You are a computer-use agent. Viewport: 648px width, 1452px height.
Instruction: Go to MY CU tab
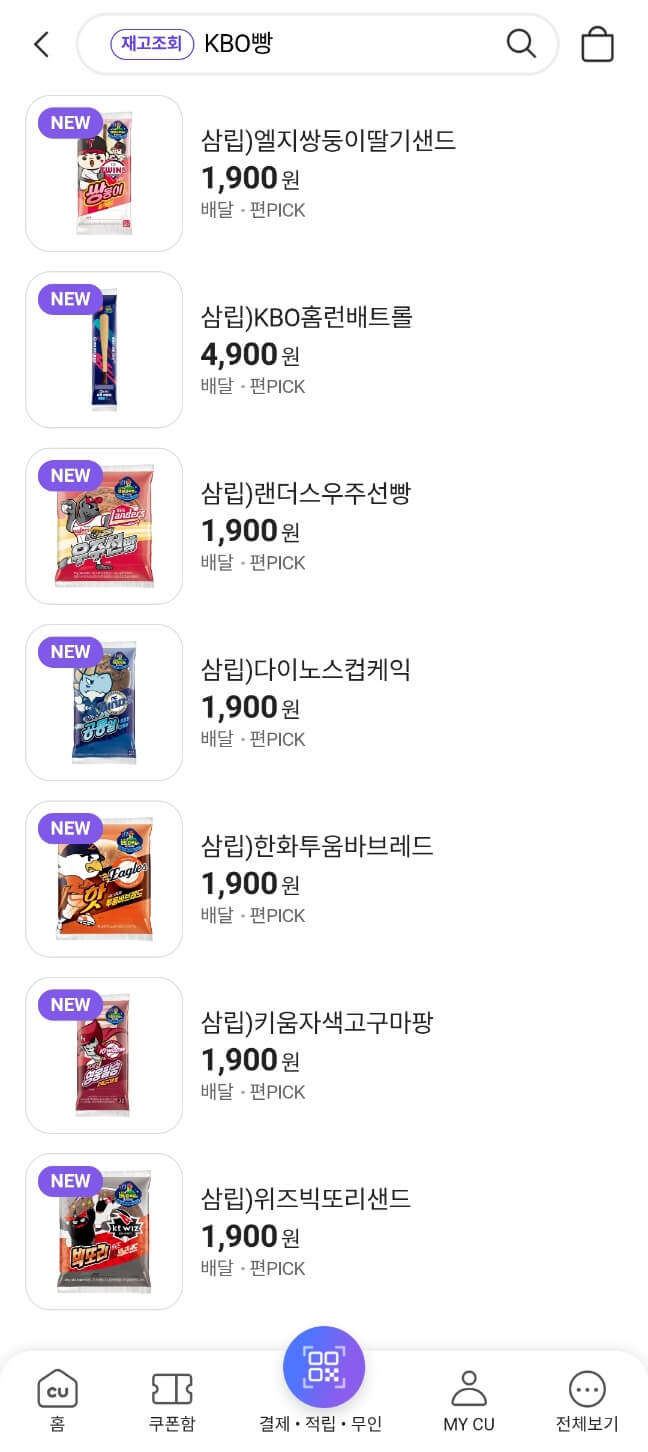point(469,1401)
